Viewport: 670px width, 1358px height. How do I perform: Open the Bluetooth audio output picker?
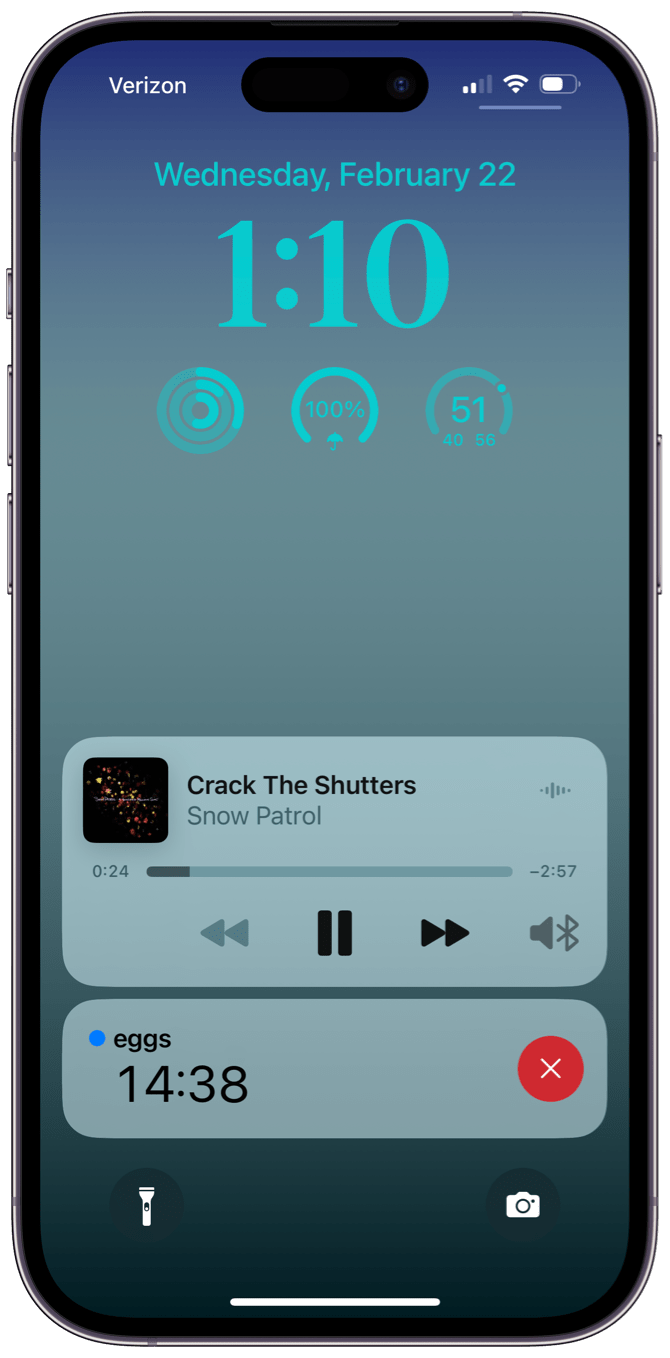(x=555, y=933)
